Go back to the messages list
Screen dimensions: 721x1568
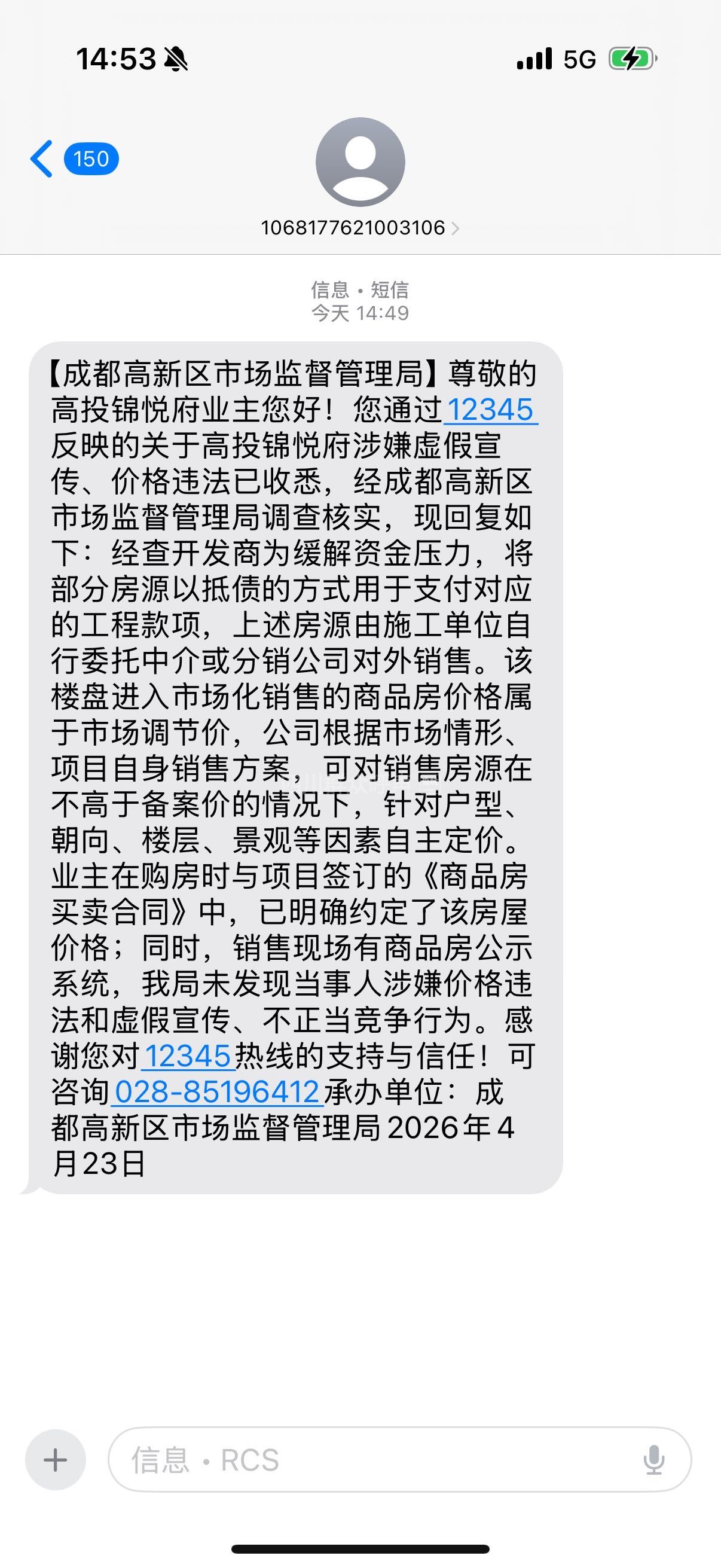[41, 159]
